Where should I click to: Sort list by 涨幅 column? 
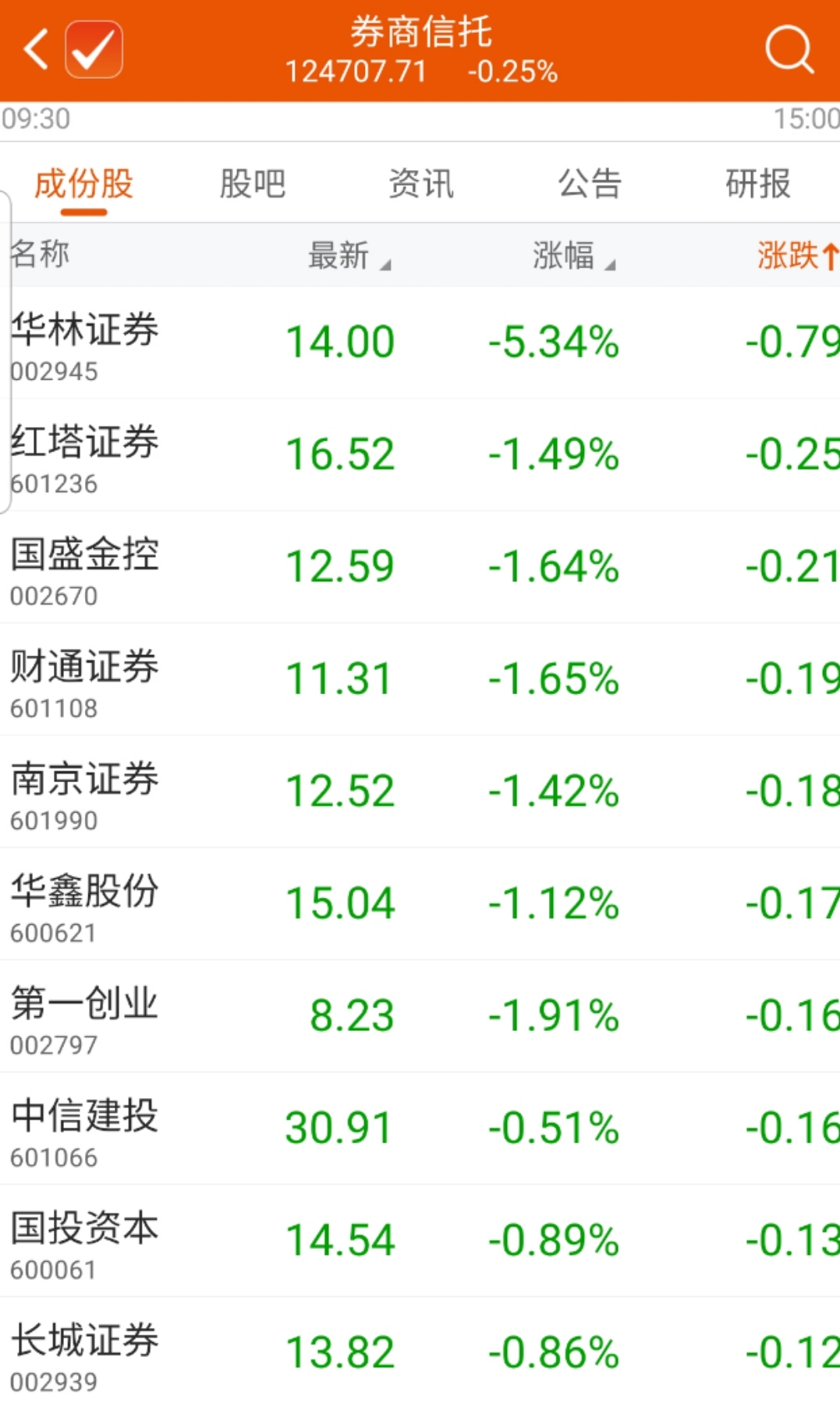click(573, 255)
